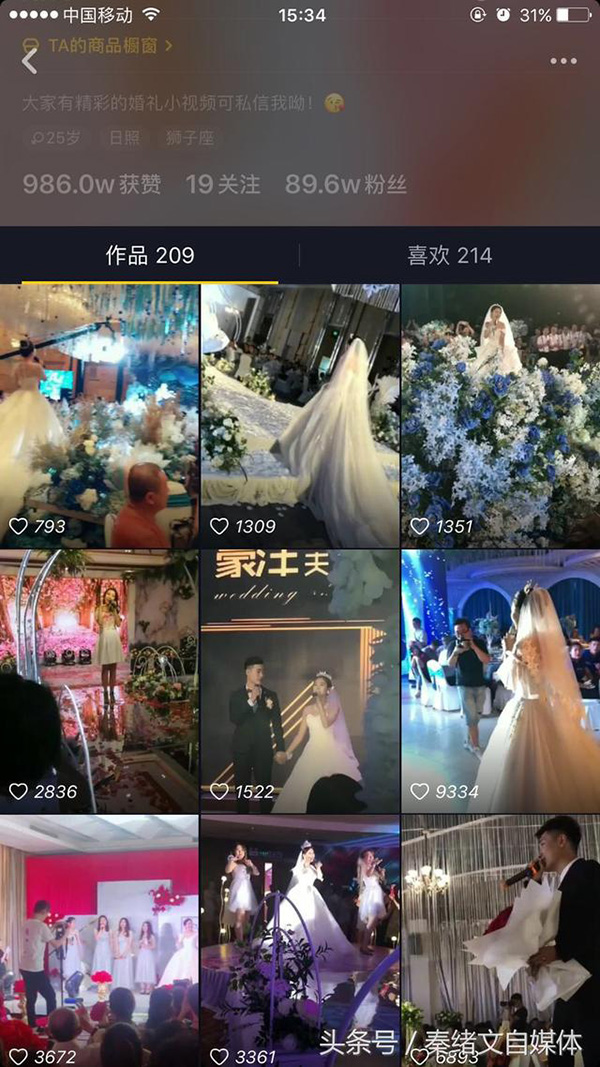The width and height of the screenshot is (600, 1067).
Task: Open the three-dot overflow menu
Action: (x=564, y=61)
